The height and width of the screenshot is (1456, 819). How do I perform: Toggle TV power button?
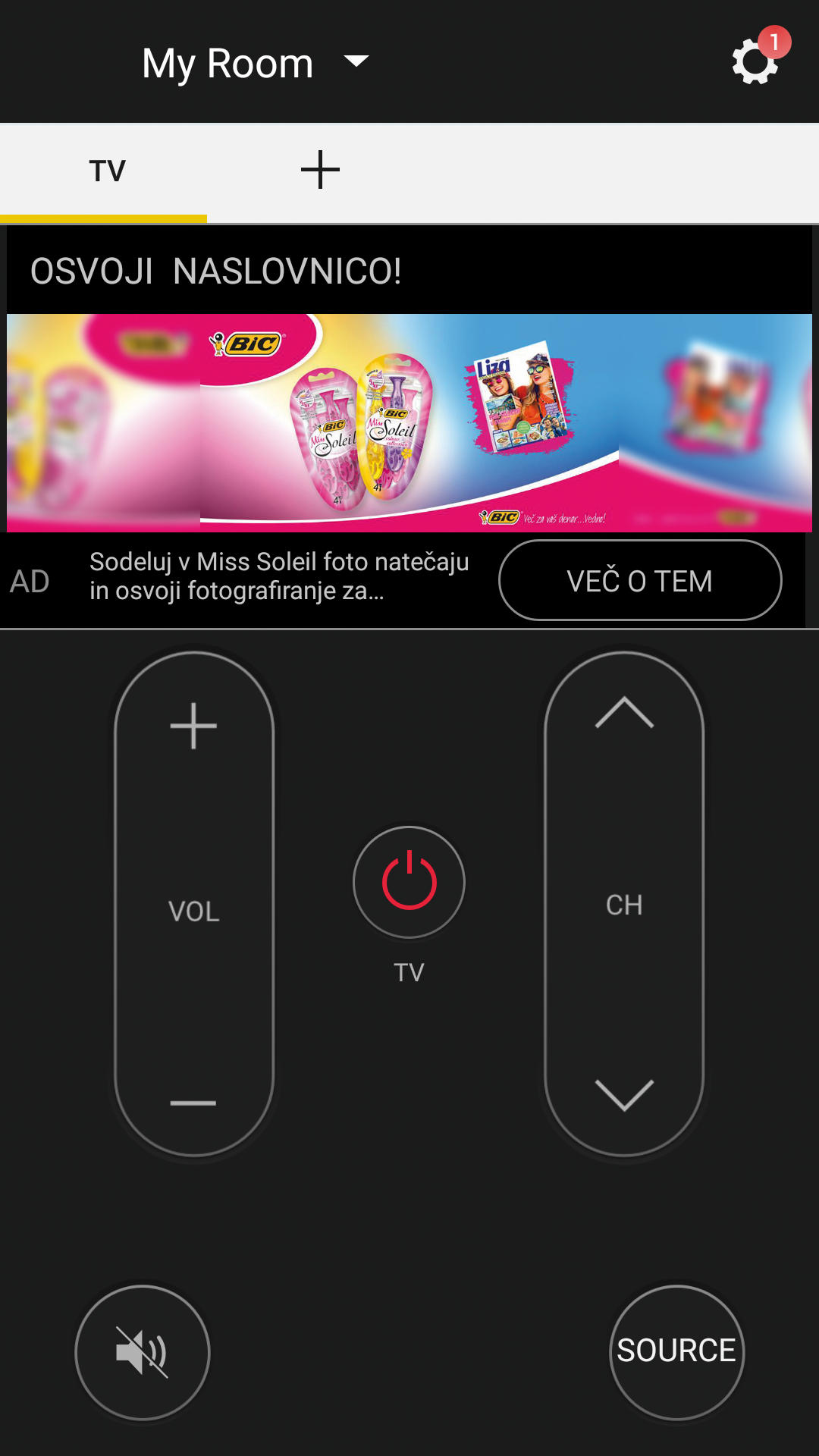click(x=409, y=882)
